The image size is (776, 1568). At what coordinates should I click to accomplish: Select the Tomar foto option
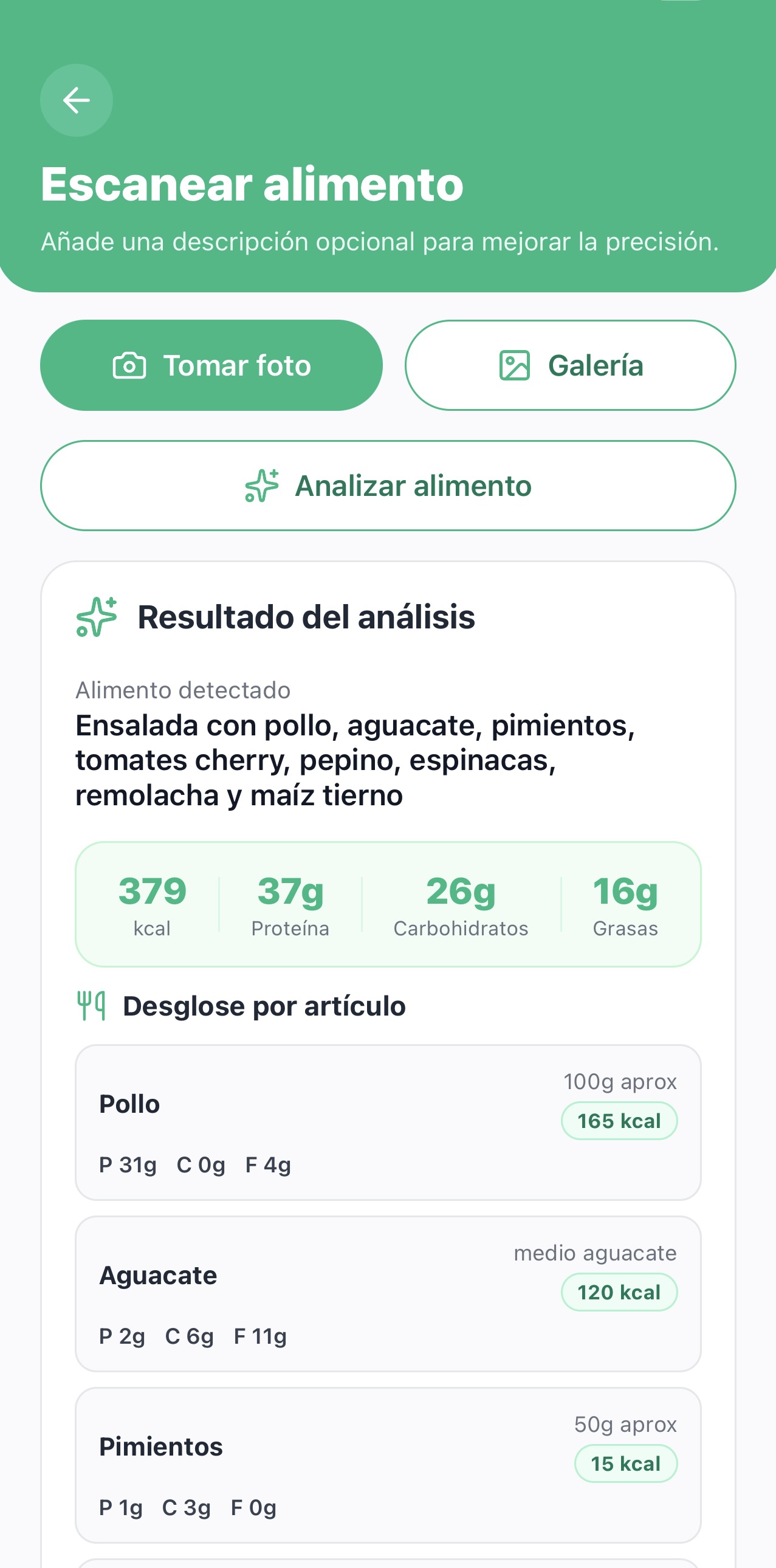[x=211, y=364]
